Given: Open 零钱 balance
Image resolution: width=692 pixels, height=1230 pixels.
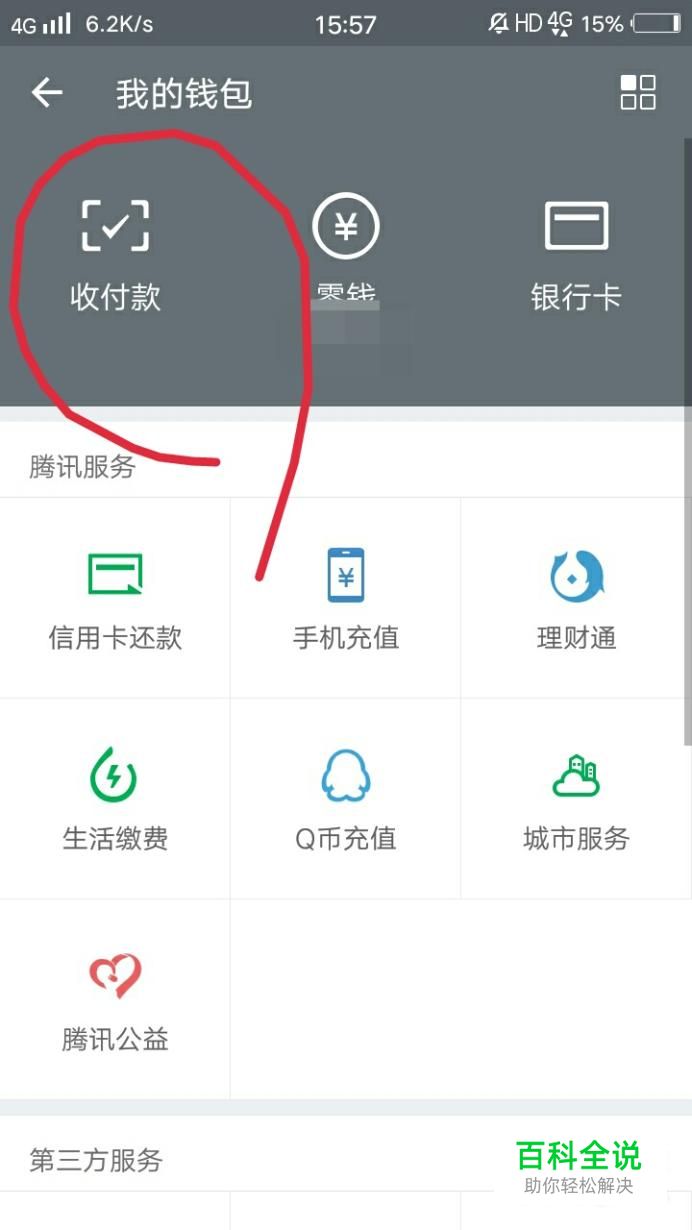Looking at the screenshot, I should coord(345,254).
